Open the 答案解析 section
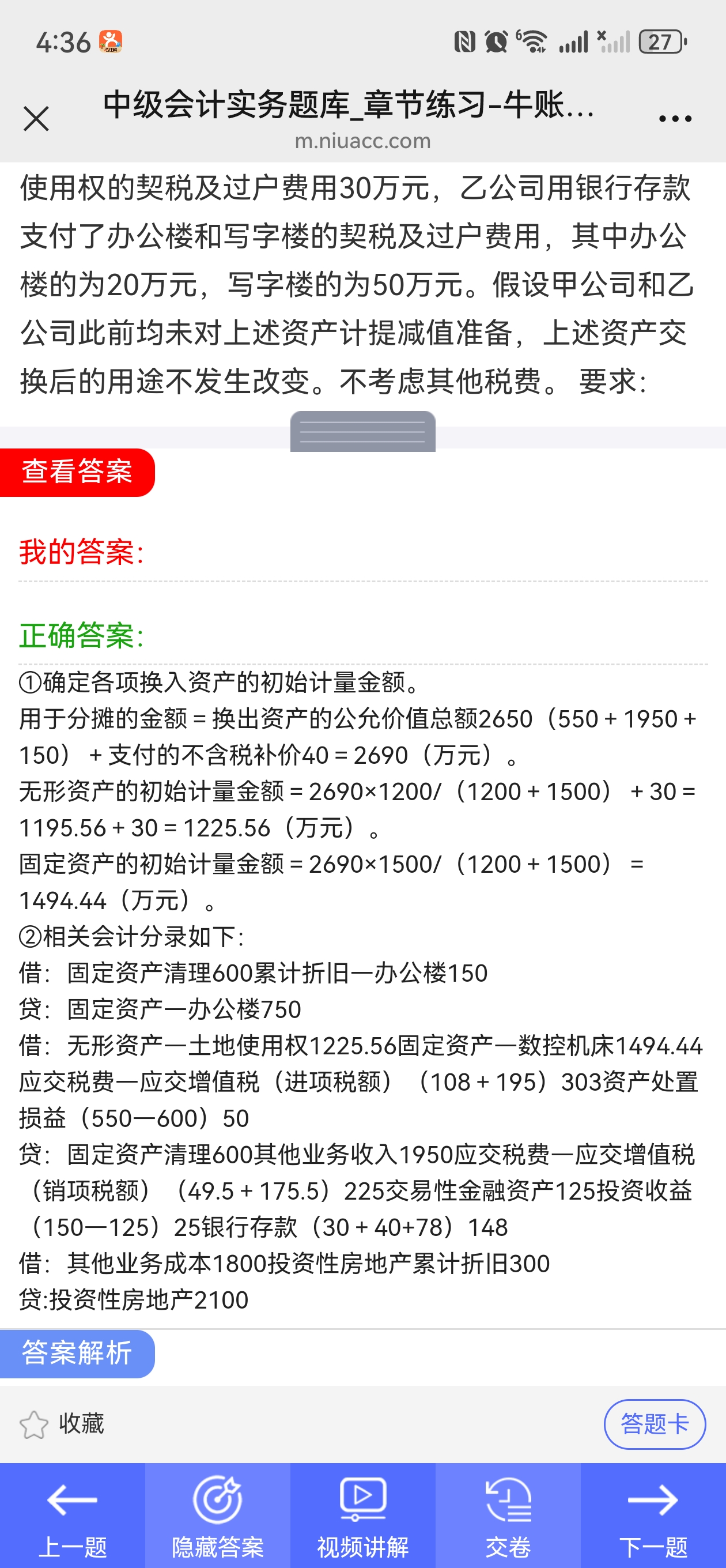The width and height of the screenshot is (726, 1568). click(77, 1353)
